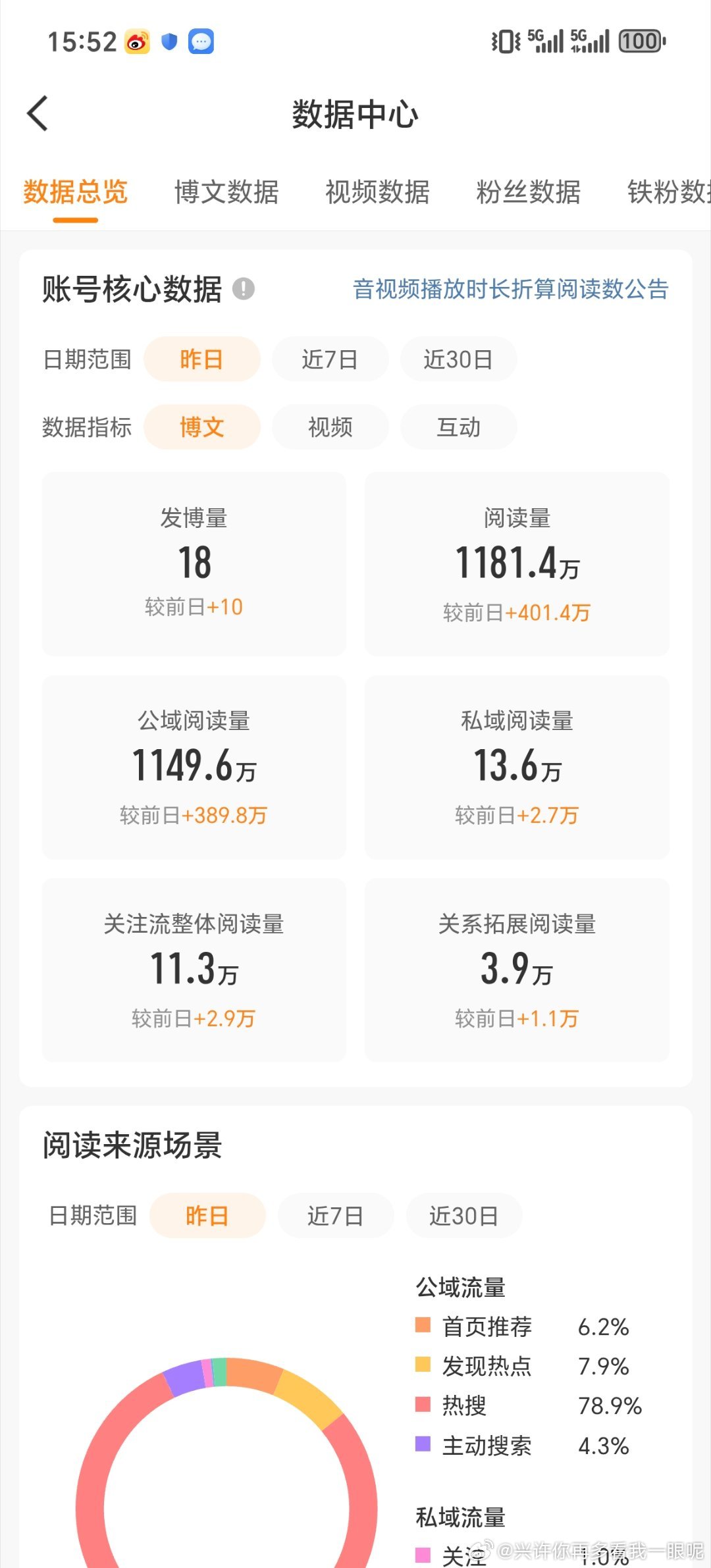Screen dimensions: 711x1568
Task: Click the 铁粉数 tab at far right
Action: 671,193
